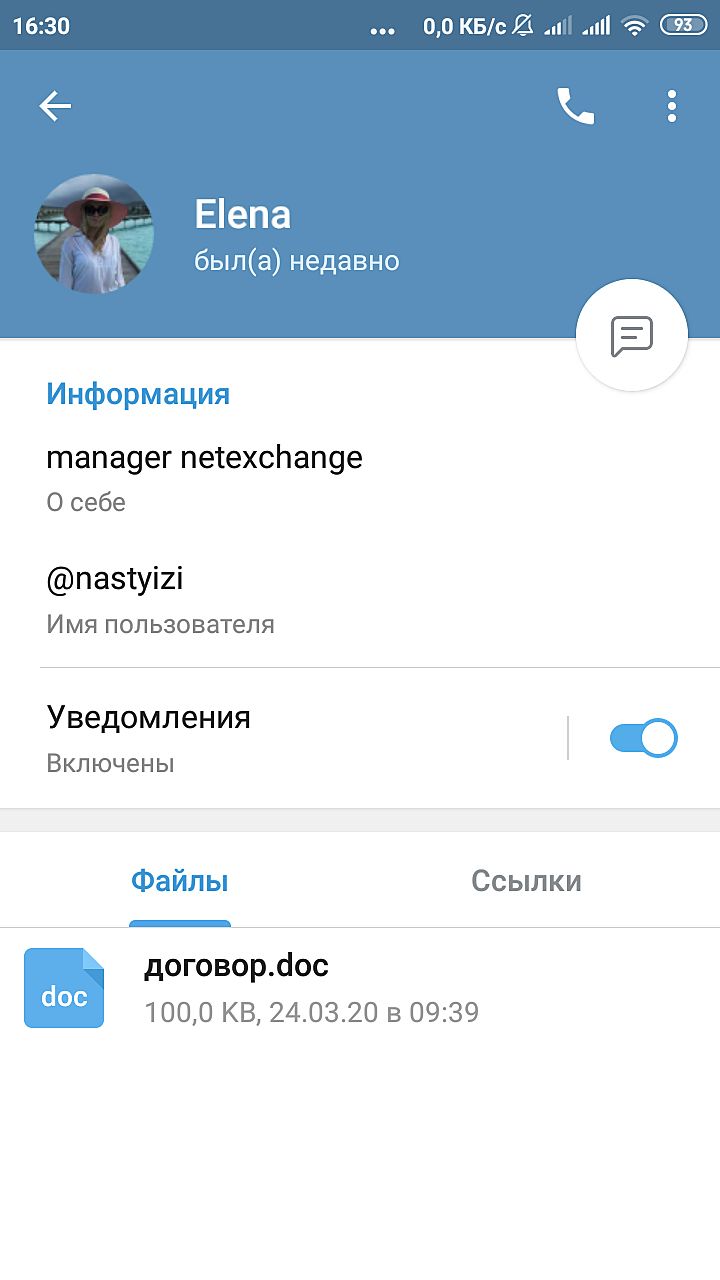Select the Файлы tab
This screenshot has width=720, height=1280.
point(180,881)
